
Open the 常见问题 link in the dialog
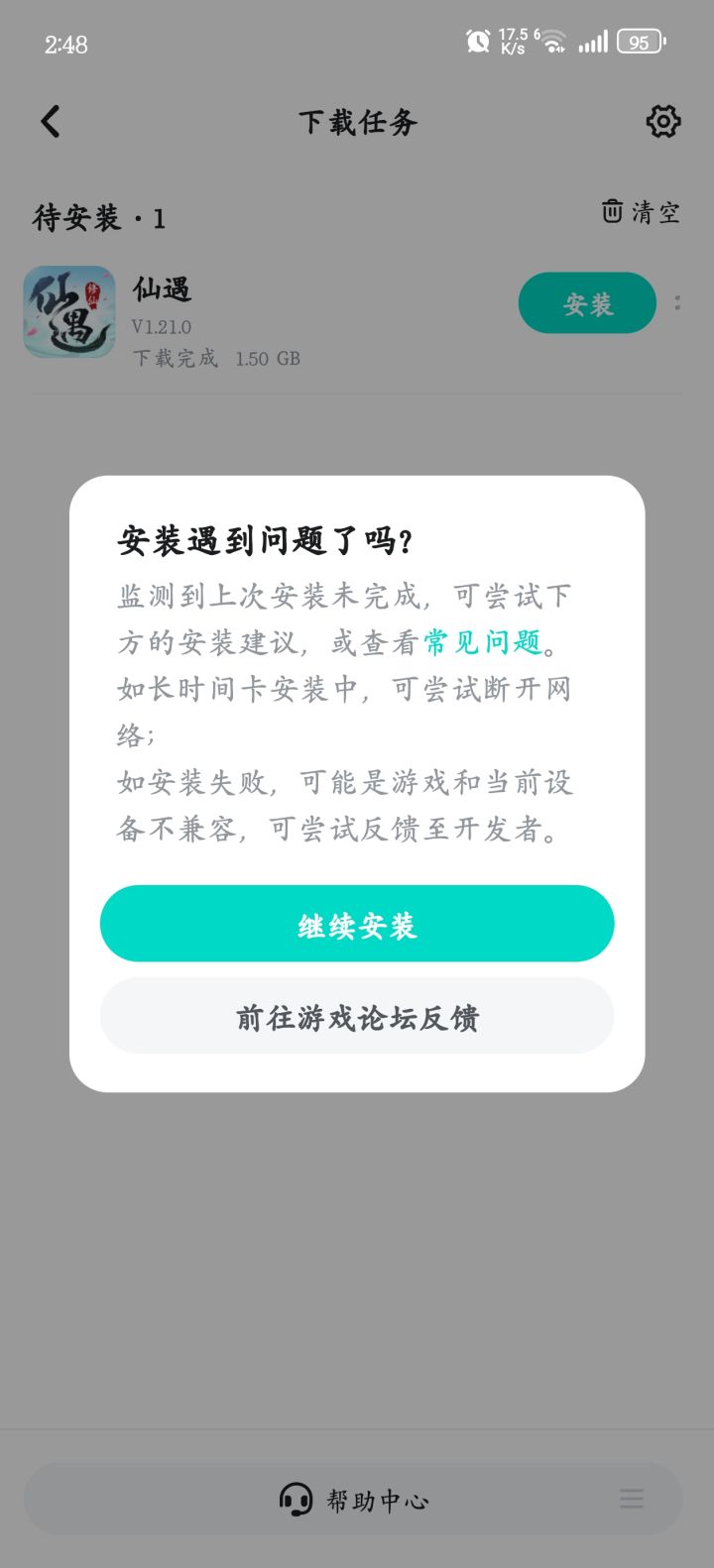[483, 642]
